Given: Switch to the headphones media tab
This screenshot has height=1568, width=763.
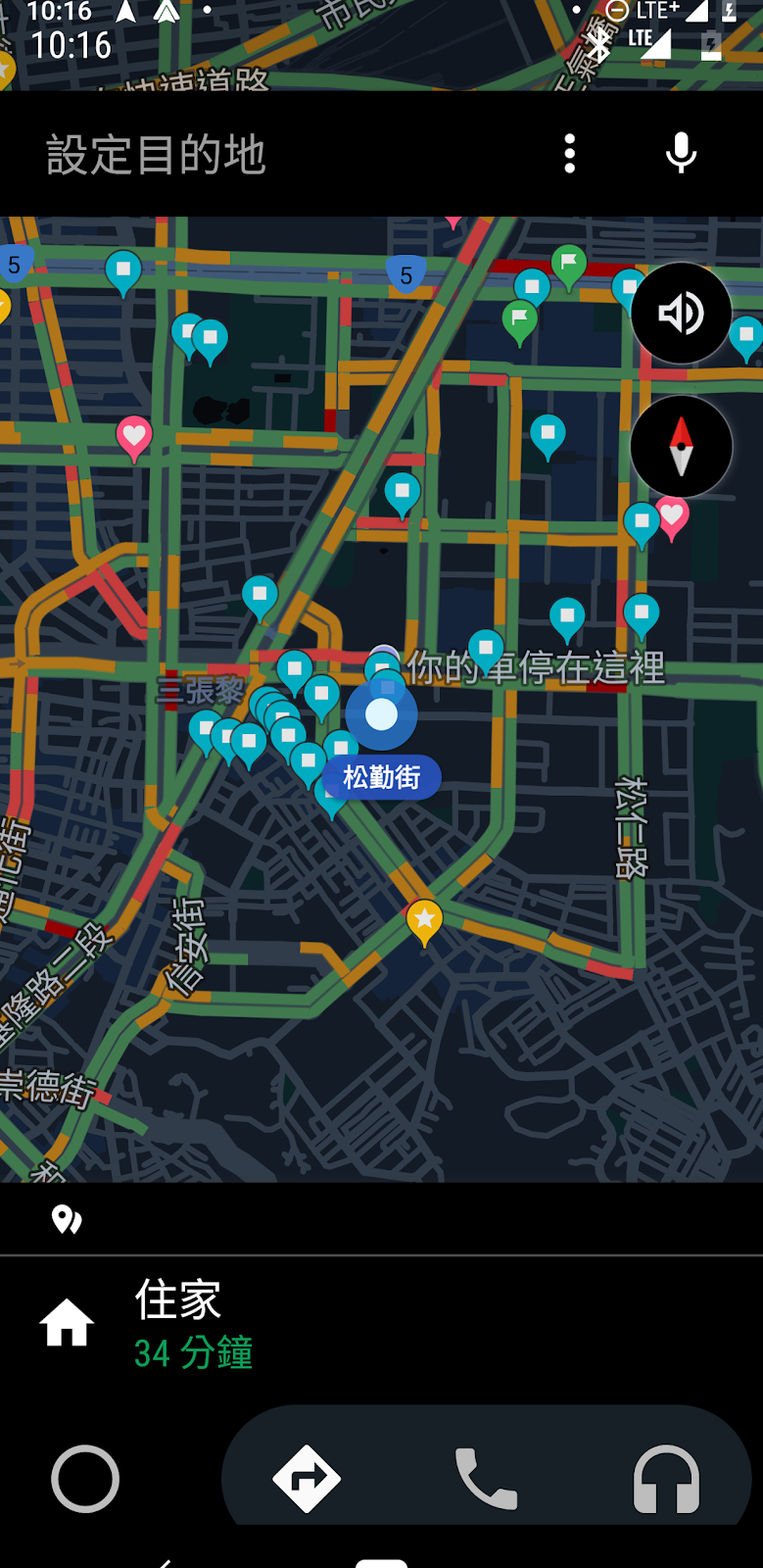Looking at the screenshot, I should click(666, 1478).
